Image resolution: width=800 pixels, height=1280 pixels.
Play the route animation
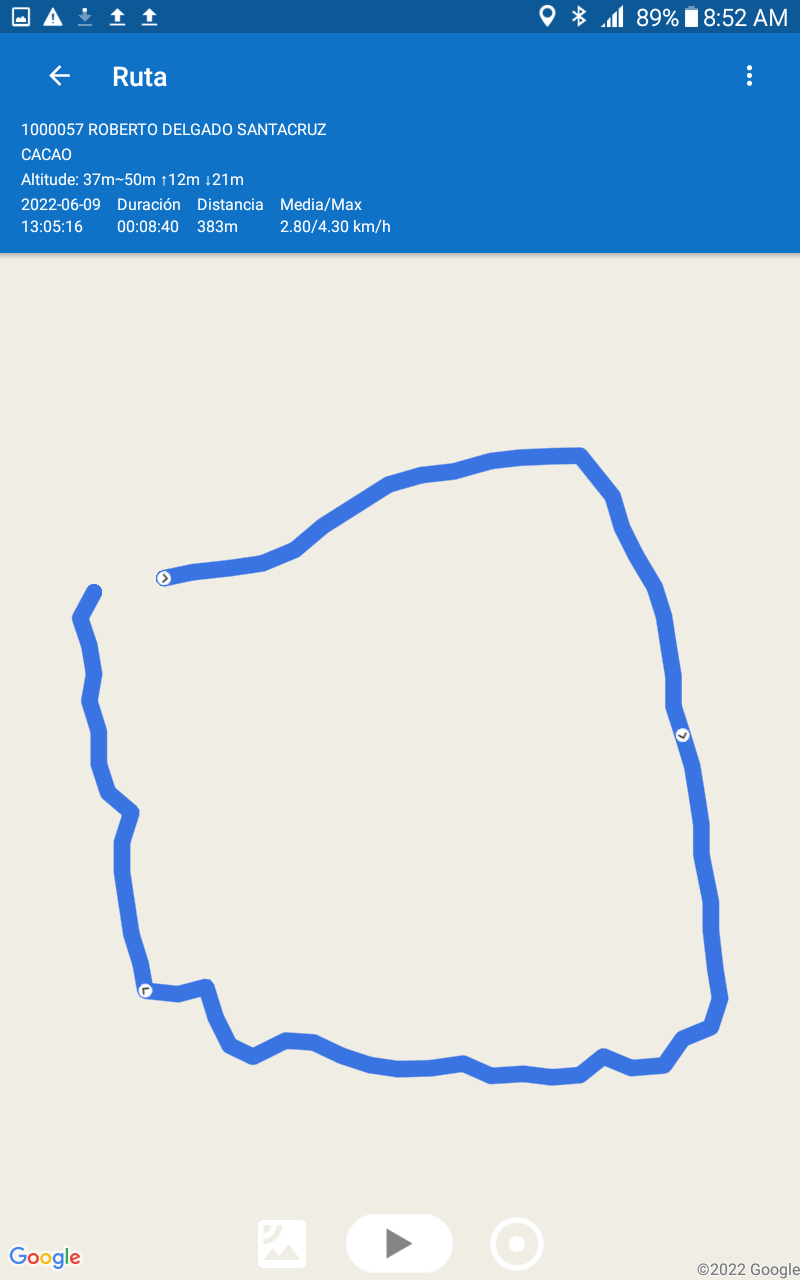(399, 1243)
